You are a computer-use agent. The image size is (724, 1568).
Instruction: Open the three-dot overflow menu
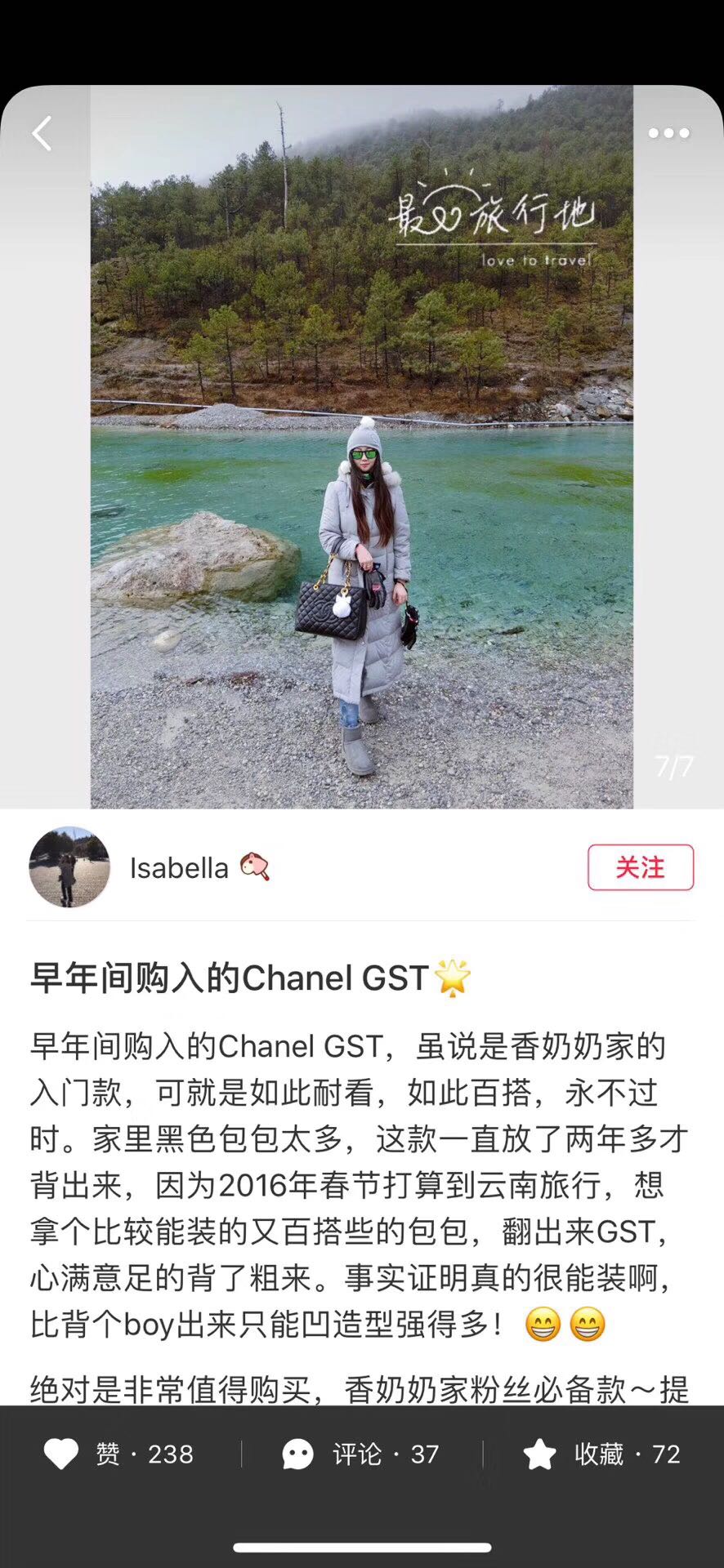[x=668, y=133]
